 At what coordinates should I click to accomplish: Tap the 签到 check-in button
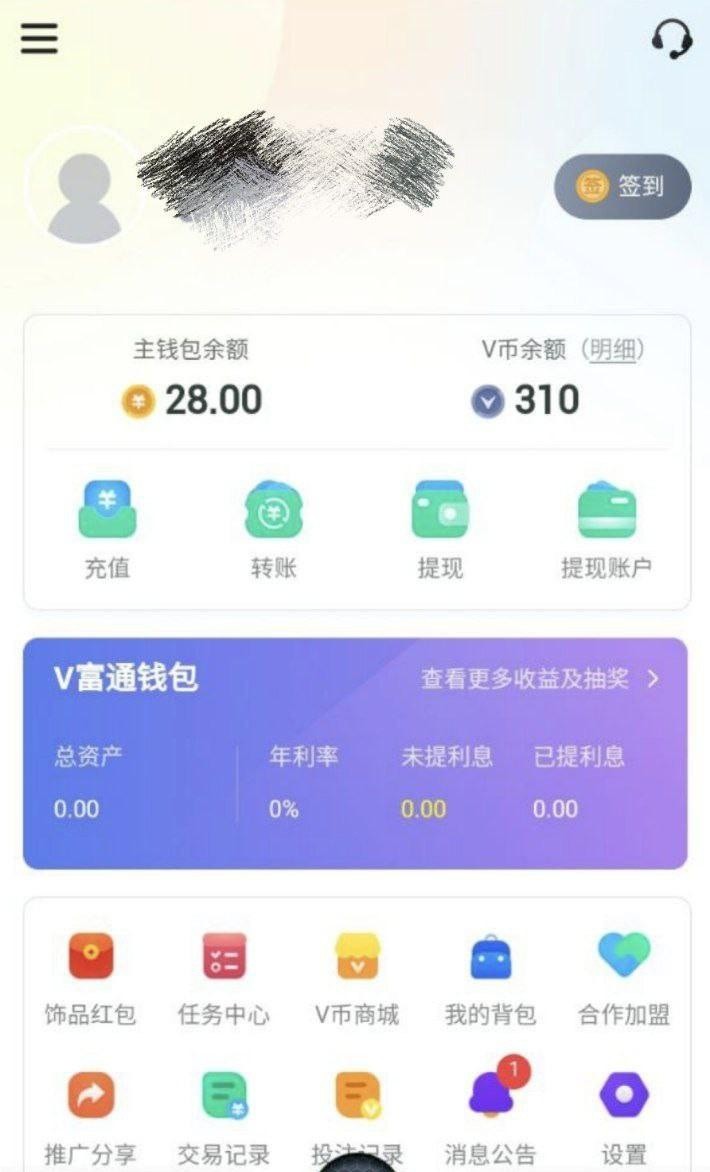(x=622, y=186)
